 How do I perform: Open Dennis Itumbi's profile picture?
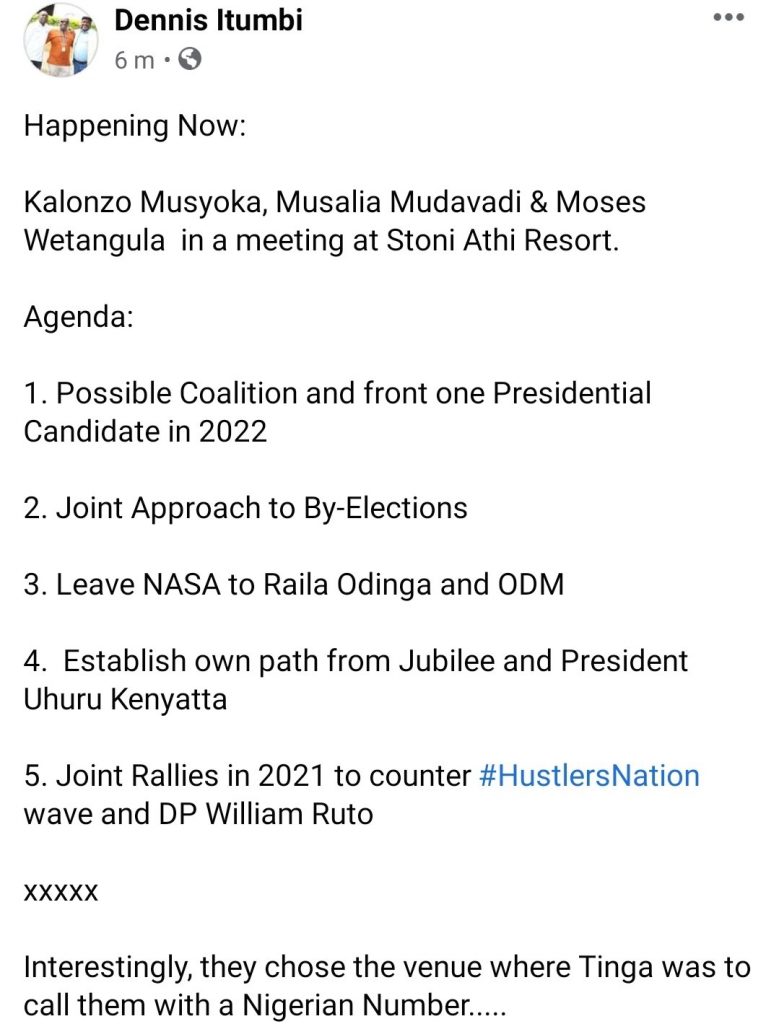click(63, 40)
